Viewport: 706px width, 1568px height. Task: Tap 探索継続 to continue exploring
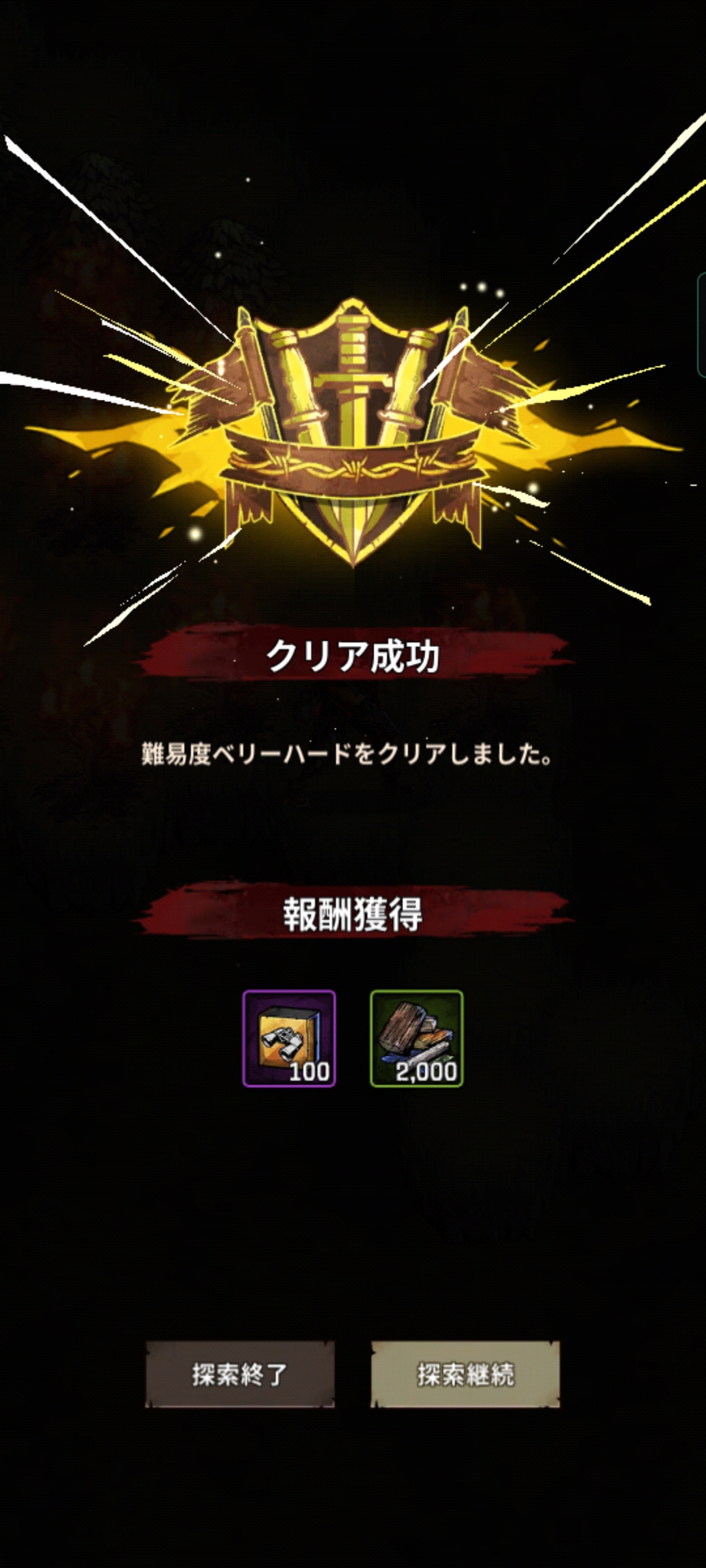tap(465, 1375)
